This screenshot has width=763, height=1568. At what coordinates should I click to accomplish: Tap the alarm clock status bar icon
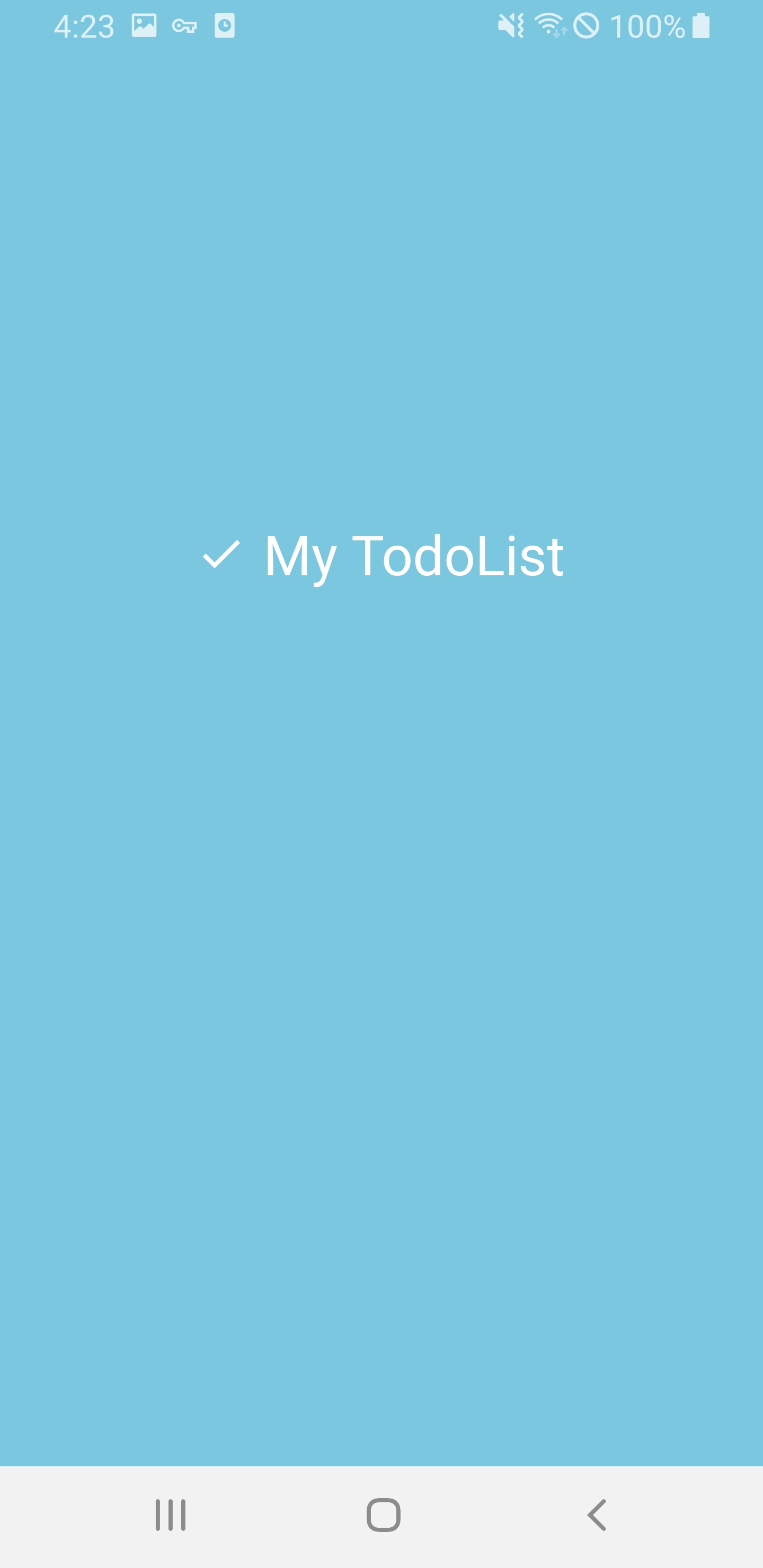(x=225, y=25)
